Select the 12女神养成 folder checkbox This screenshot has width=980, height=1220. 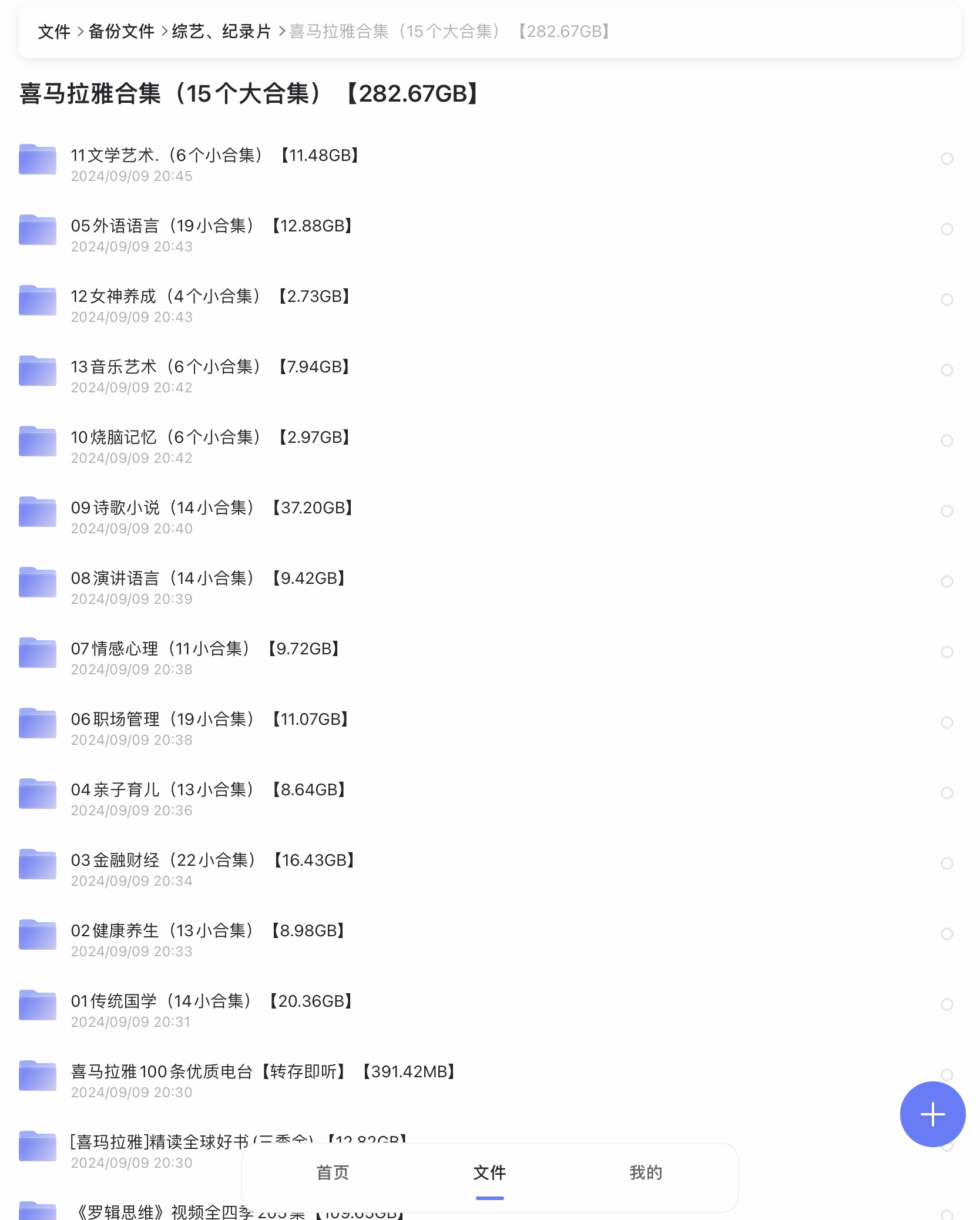947,300
